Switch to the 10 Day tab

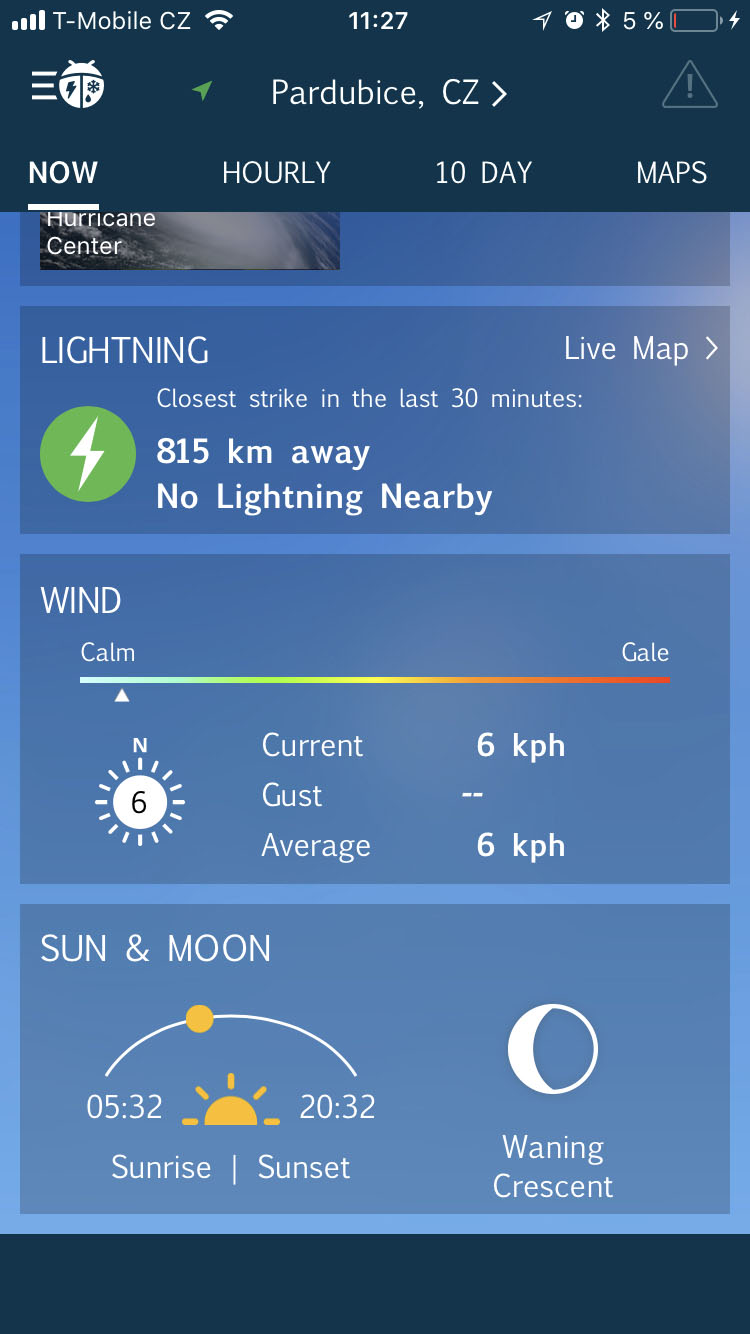pyautogui.click(x=483, y=173)
